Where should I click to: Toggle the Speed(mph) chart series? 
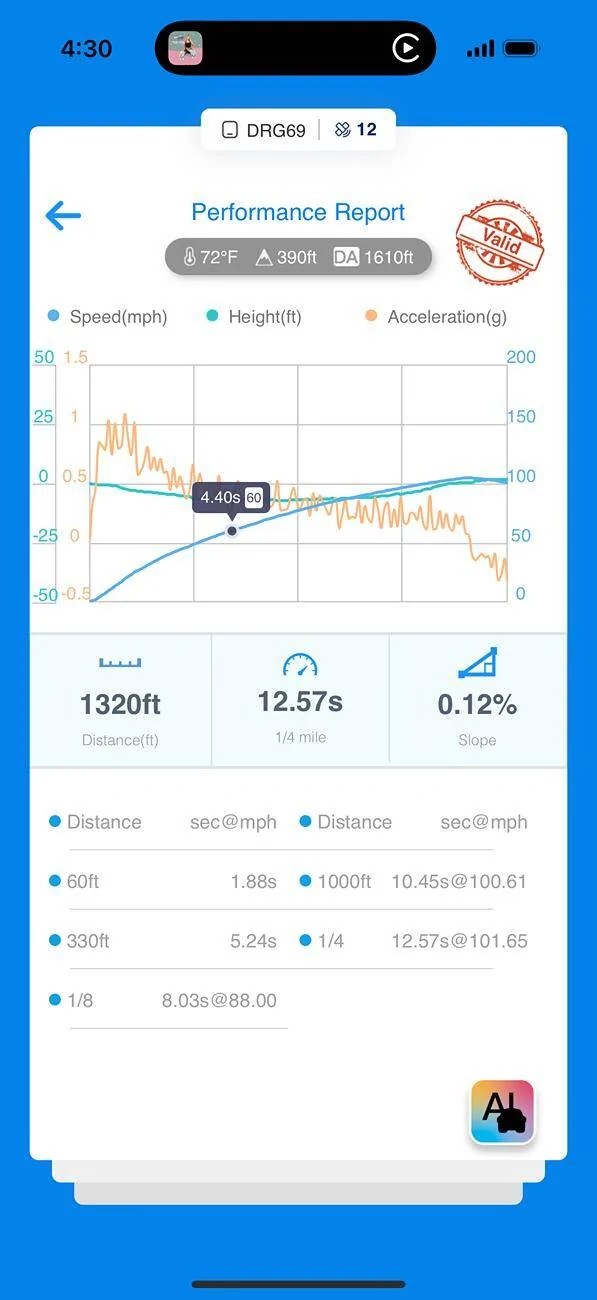click(x=108, y=317)
